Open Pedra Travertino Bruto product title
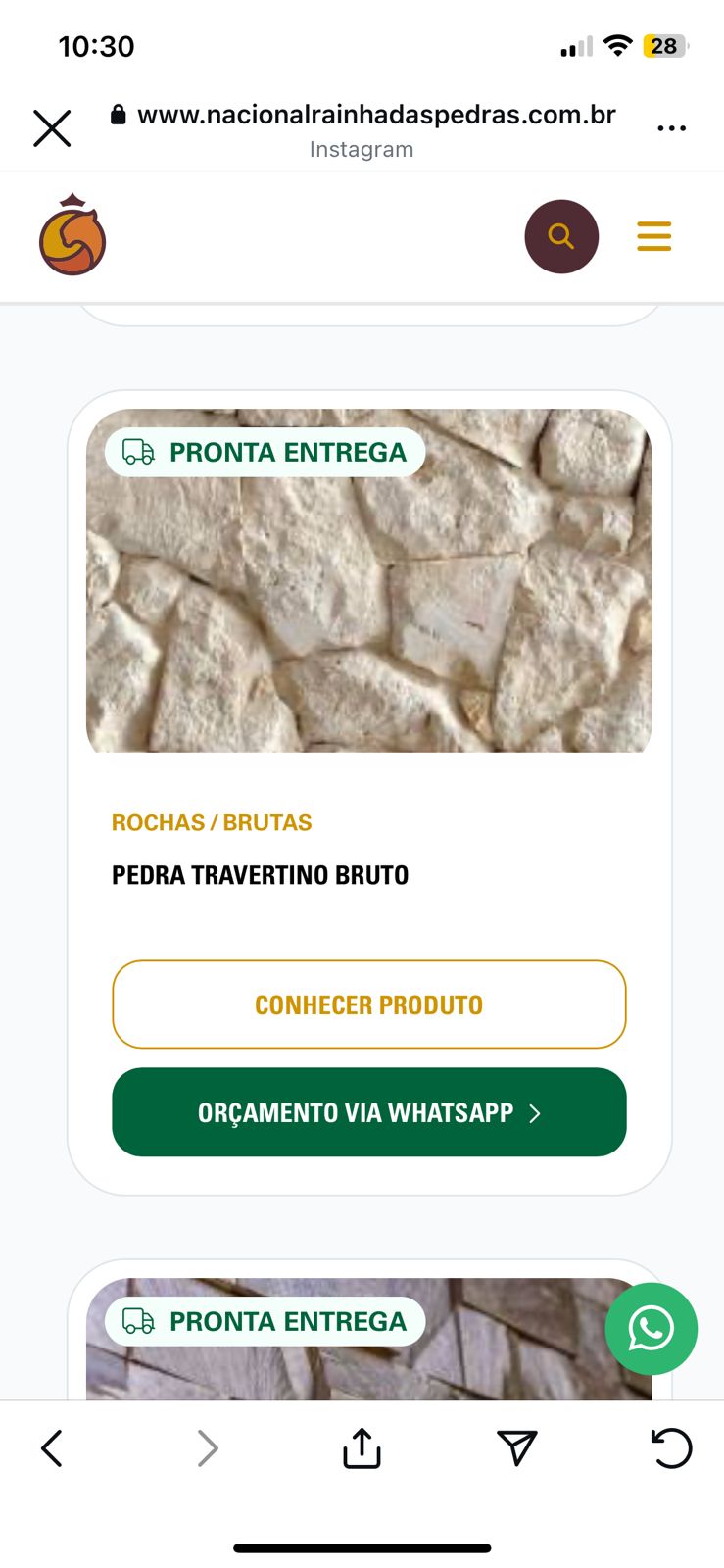 [260, 875]
